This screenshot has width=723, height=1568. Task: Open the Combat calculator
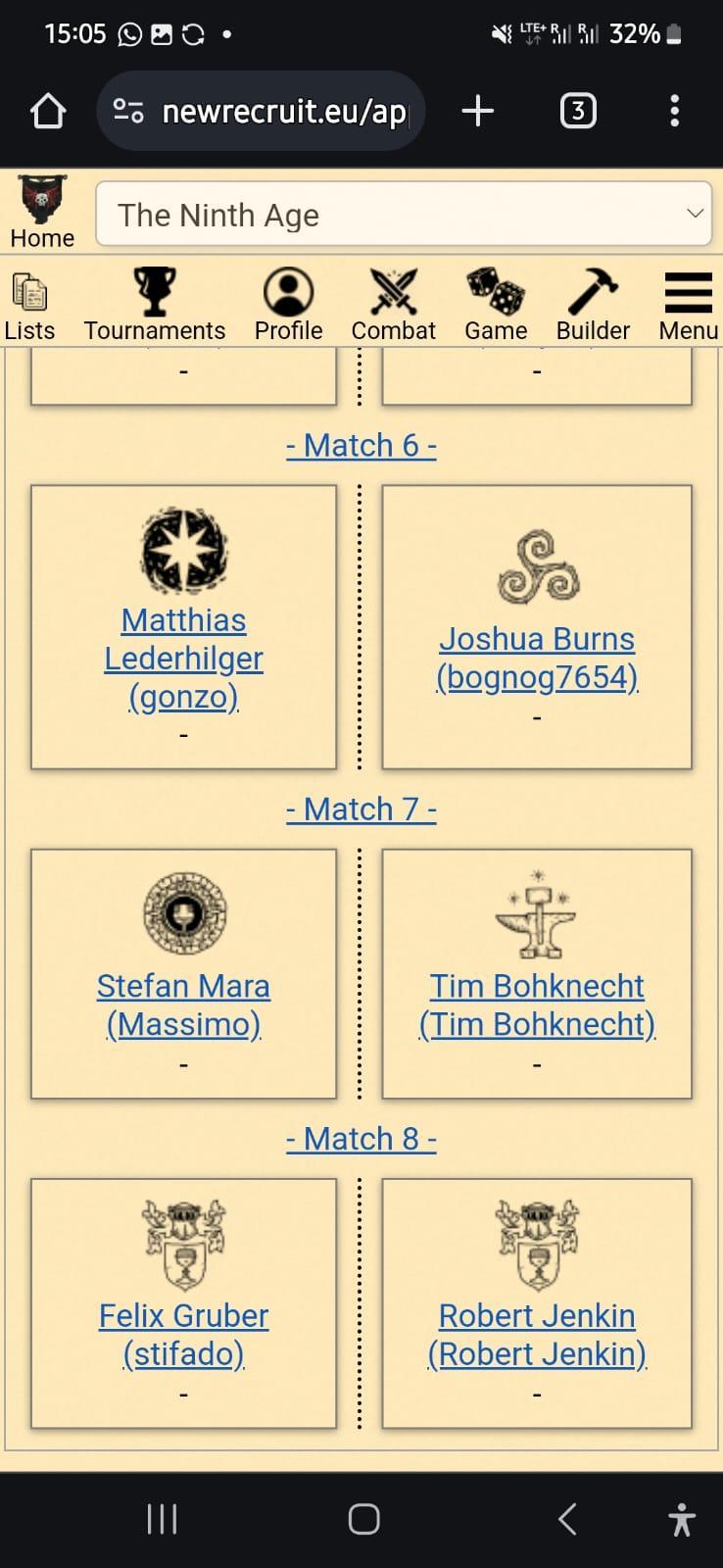(x=393, y=305)
